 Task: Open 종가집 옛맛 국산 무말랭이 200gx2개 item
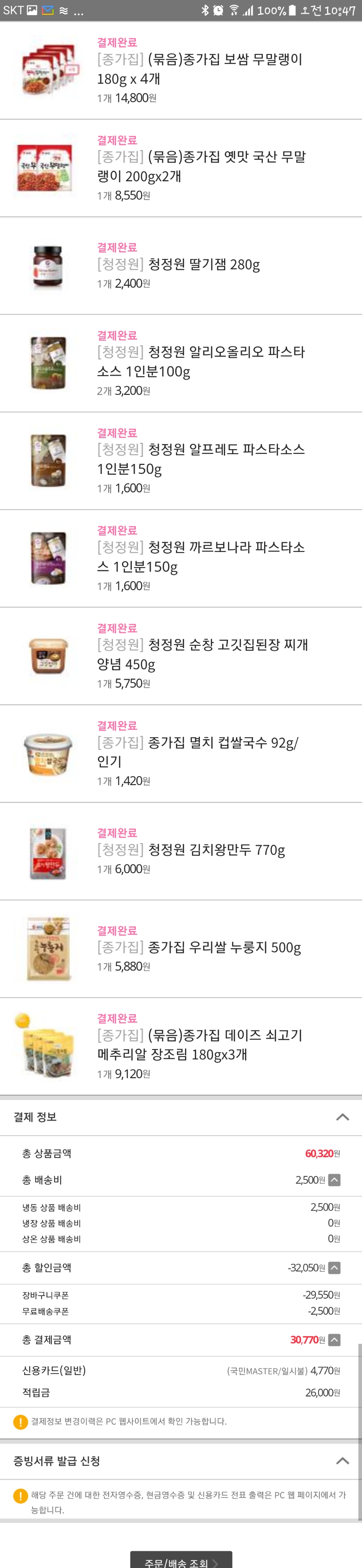pyautogui.click(x=201, y=166)
